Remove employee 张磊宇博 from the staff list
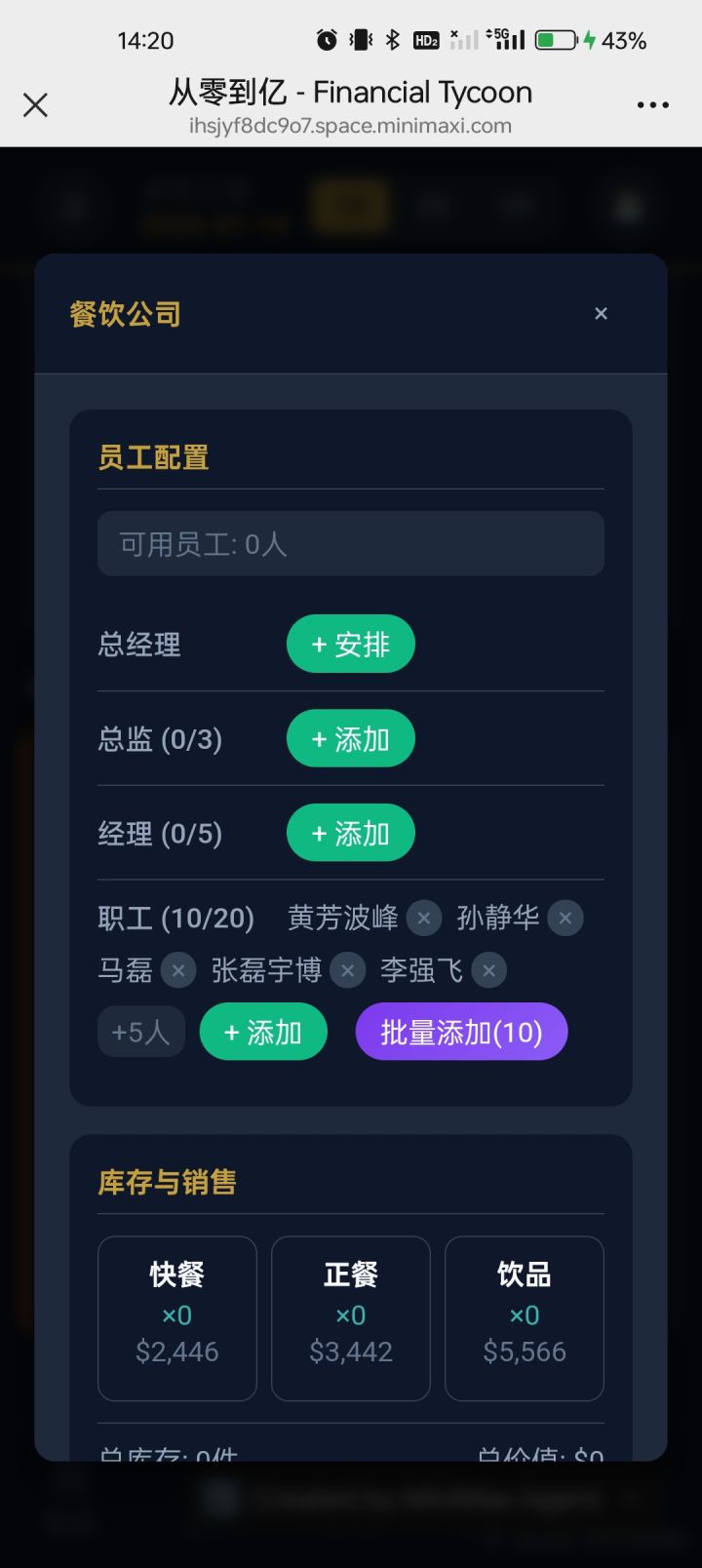 coord(348,969)
